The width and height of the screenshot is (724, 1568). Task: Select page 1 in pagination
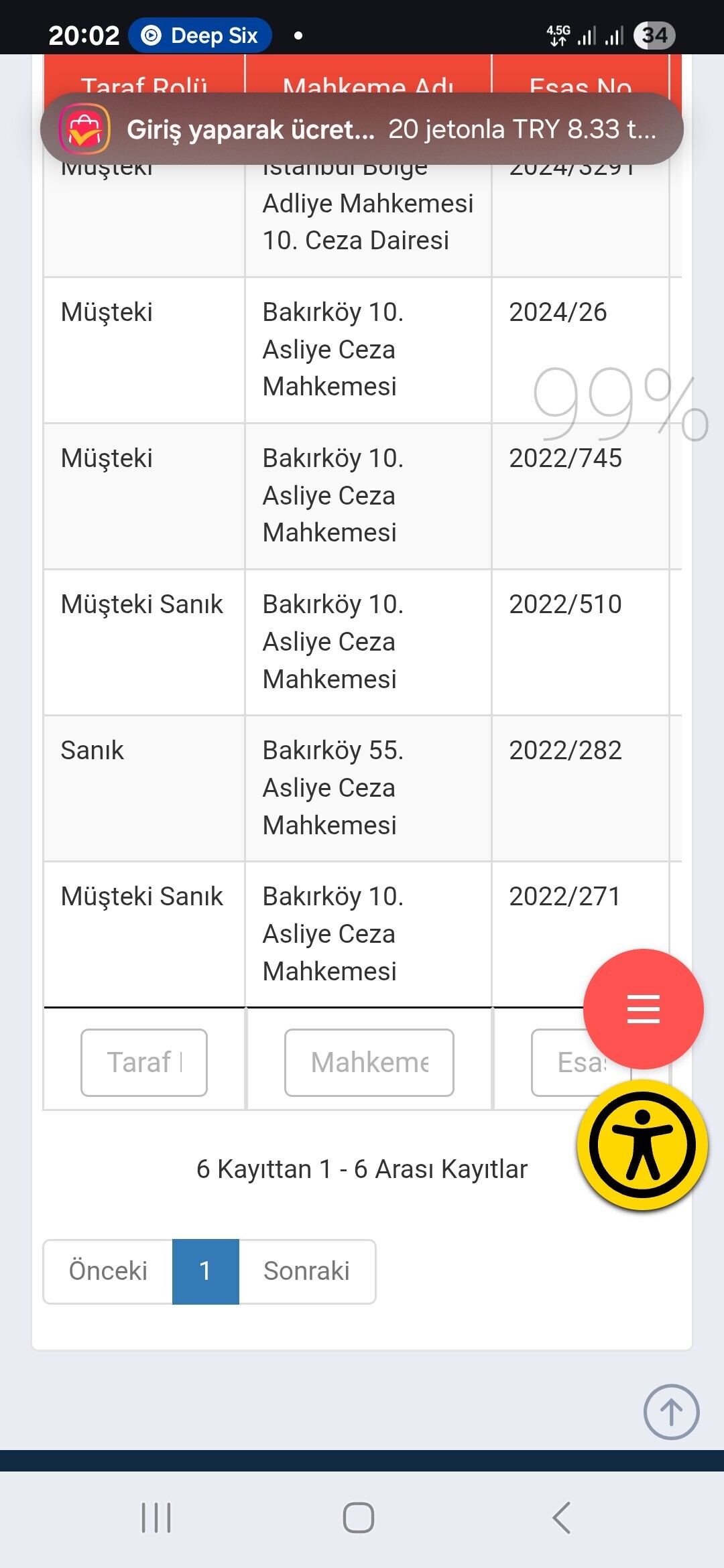205,1271
